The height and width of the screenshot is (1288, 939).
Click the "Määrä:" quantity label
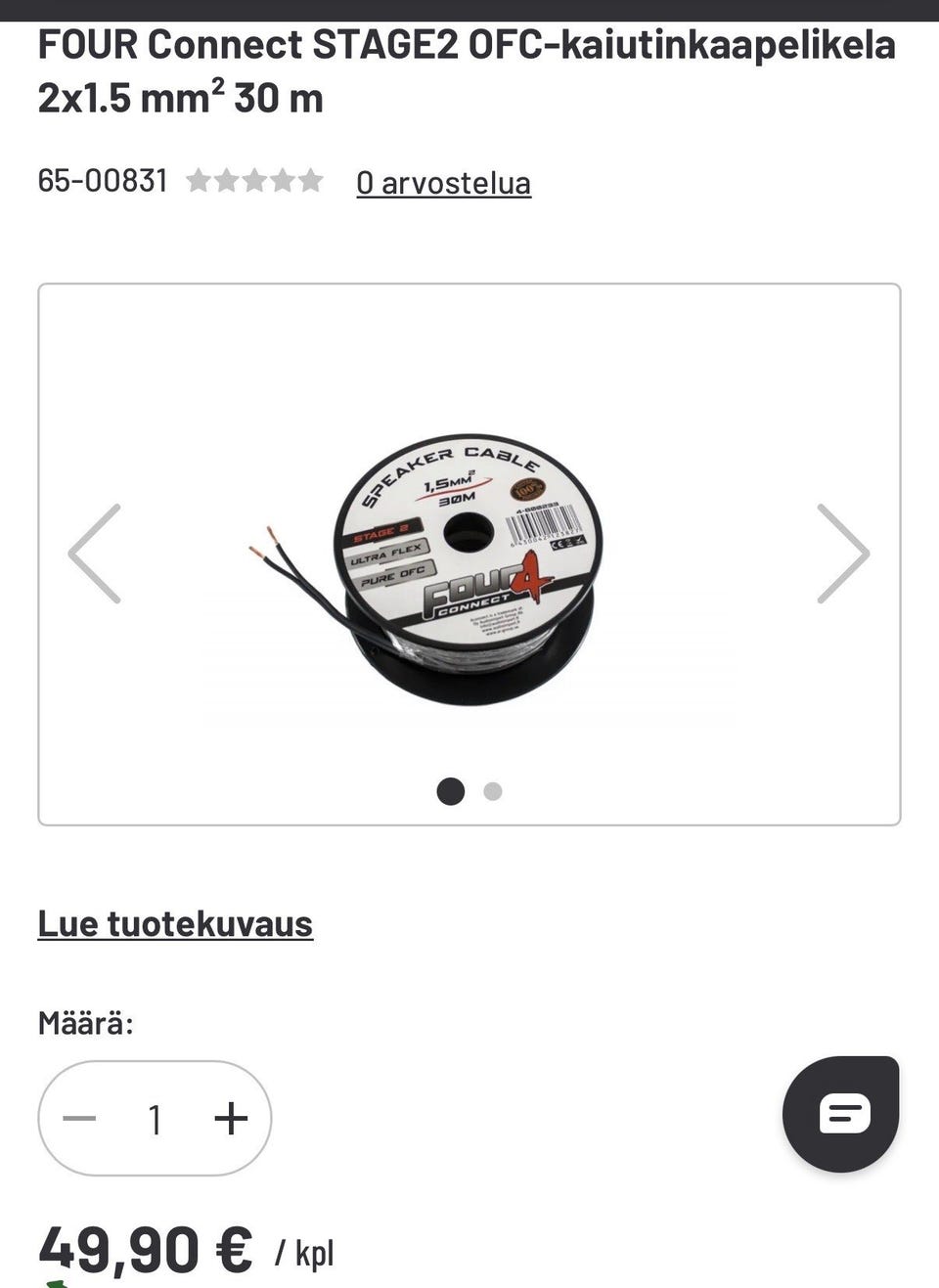(86, 1023)
